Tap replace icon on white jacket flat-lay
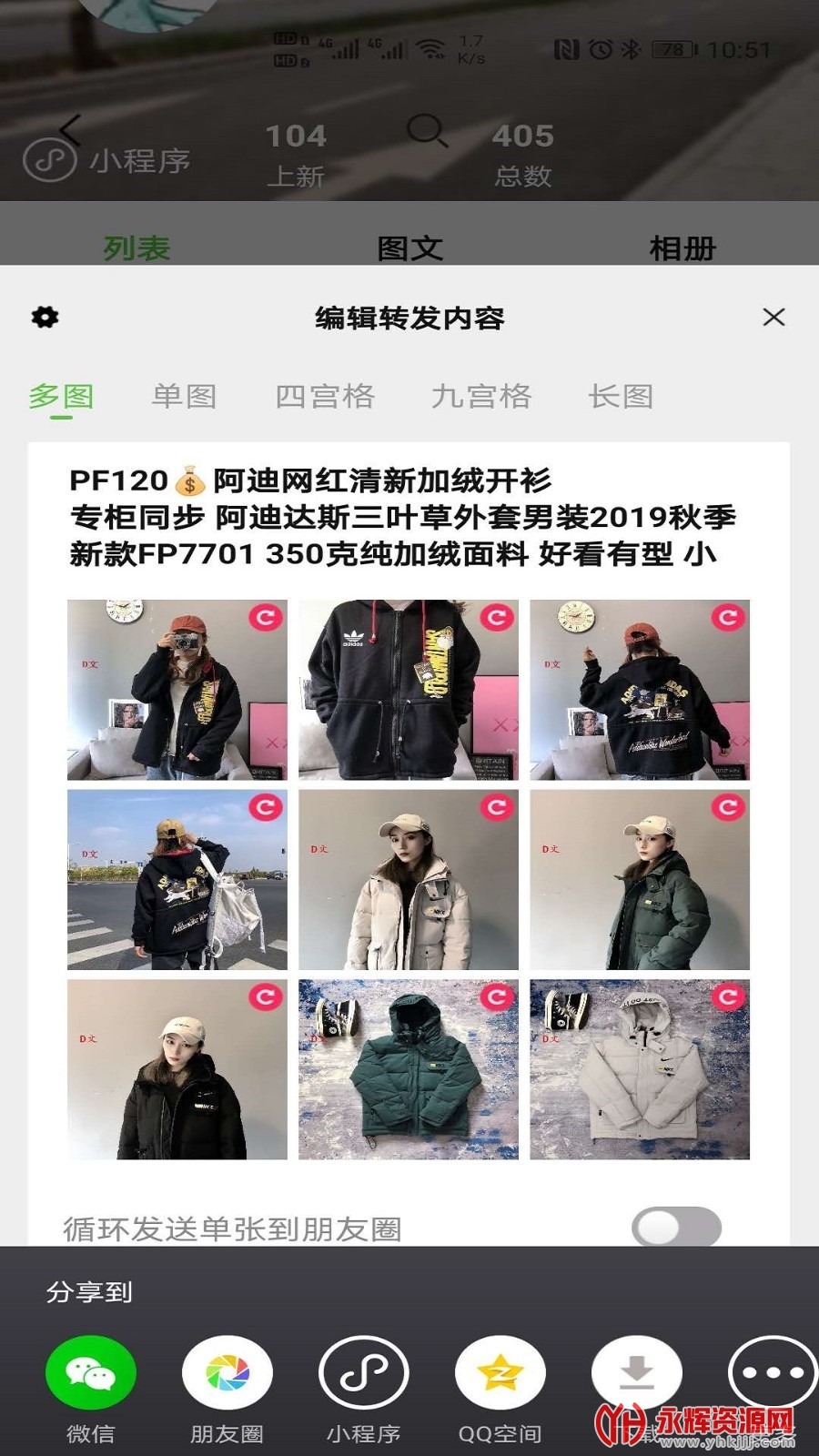This screenshot has width=819, height=1456. [728, 997]
